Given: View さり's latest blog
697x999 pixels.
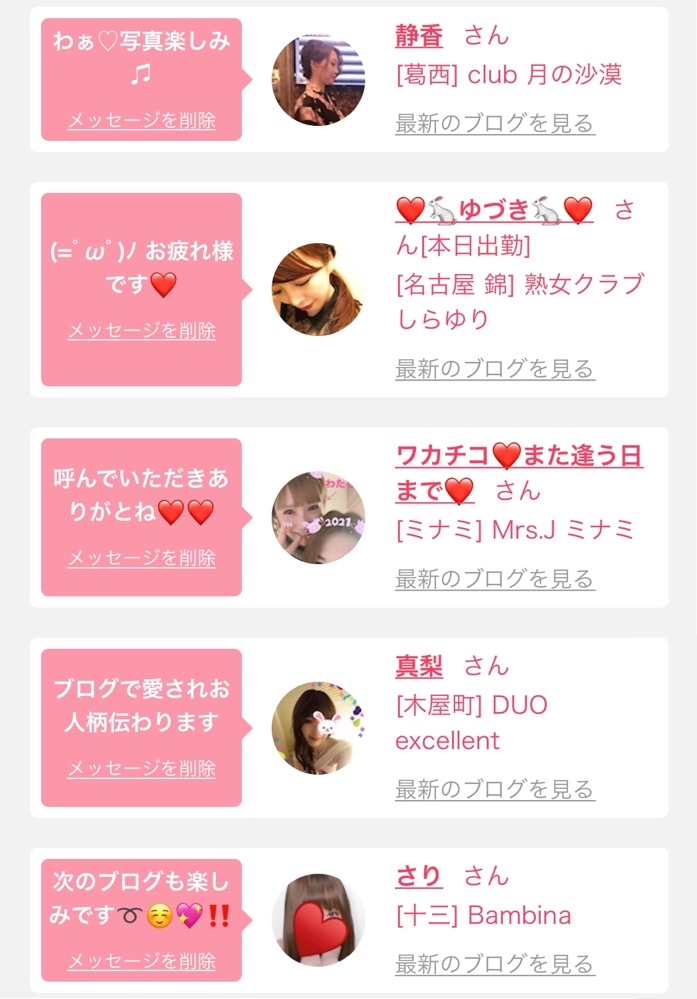Looking at the screenshot, I should click(x=495, y=965).
